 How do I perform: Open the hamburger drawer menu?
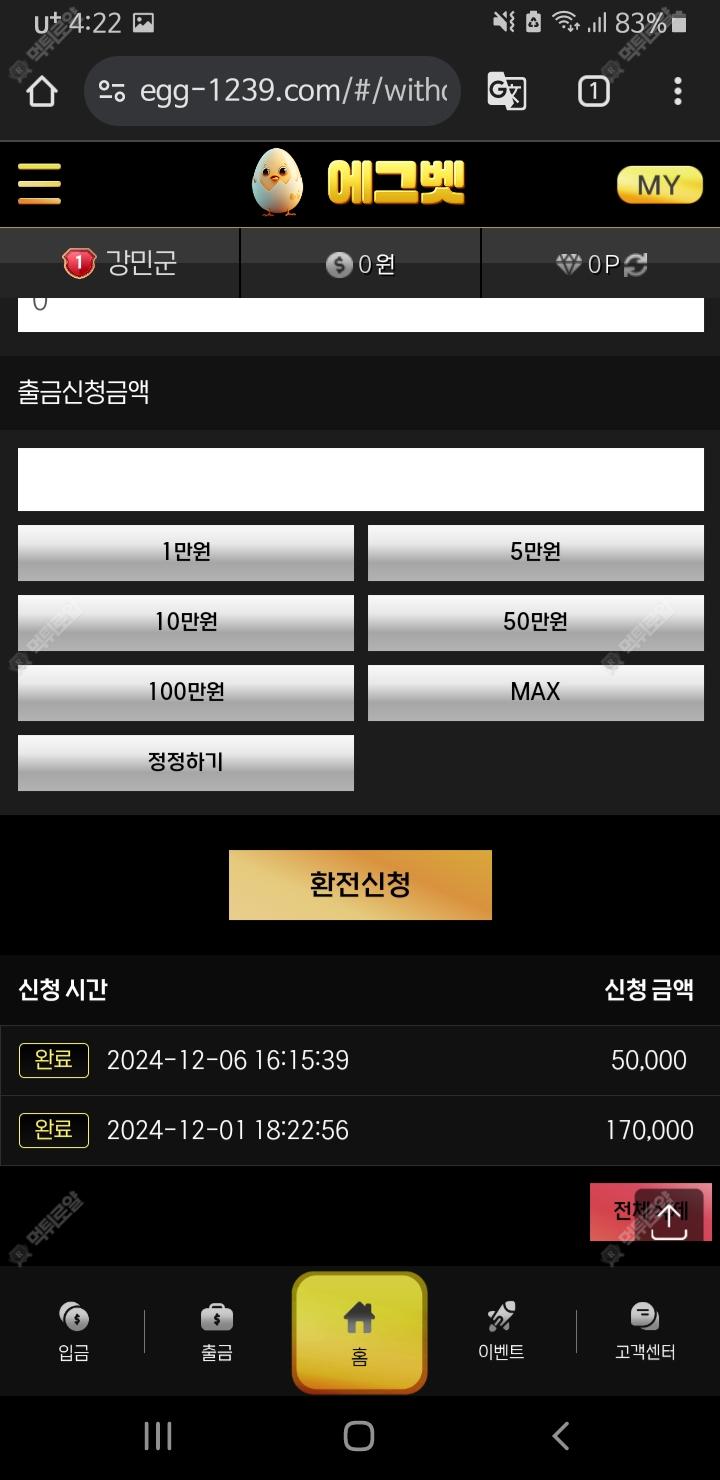pos(39,184)
